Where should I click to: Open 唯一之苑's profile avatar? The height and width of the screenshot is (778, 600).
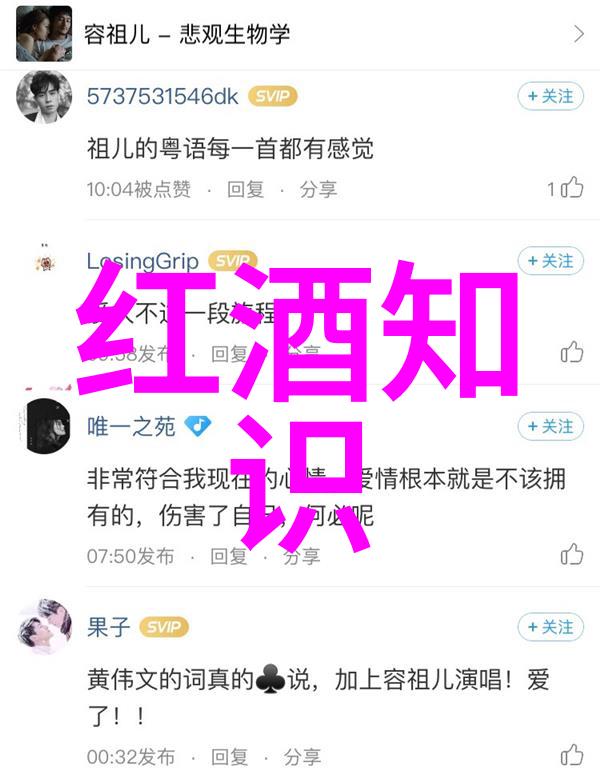[x=44, y=426]
